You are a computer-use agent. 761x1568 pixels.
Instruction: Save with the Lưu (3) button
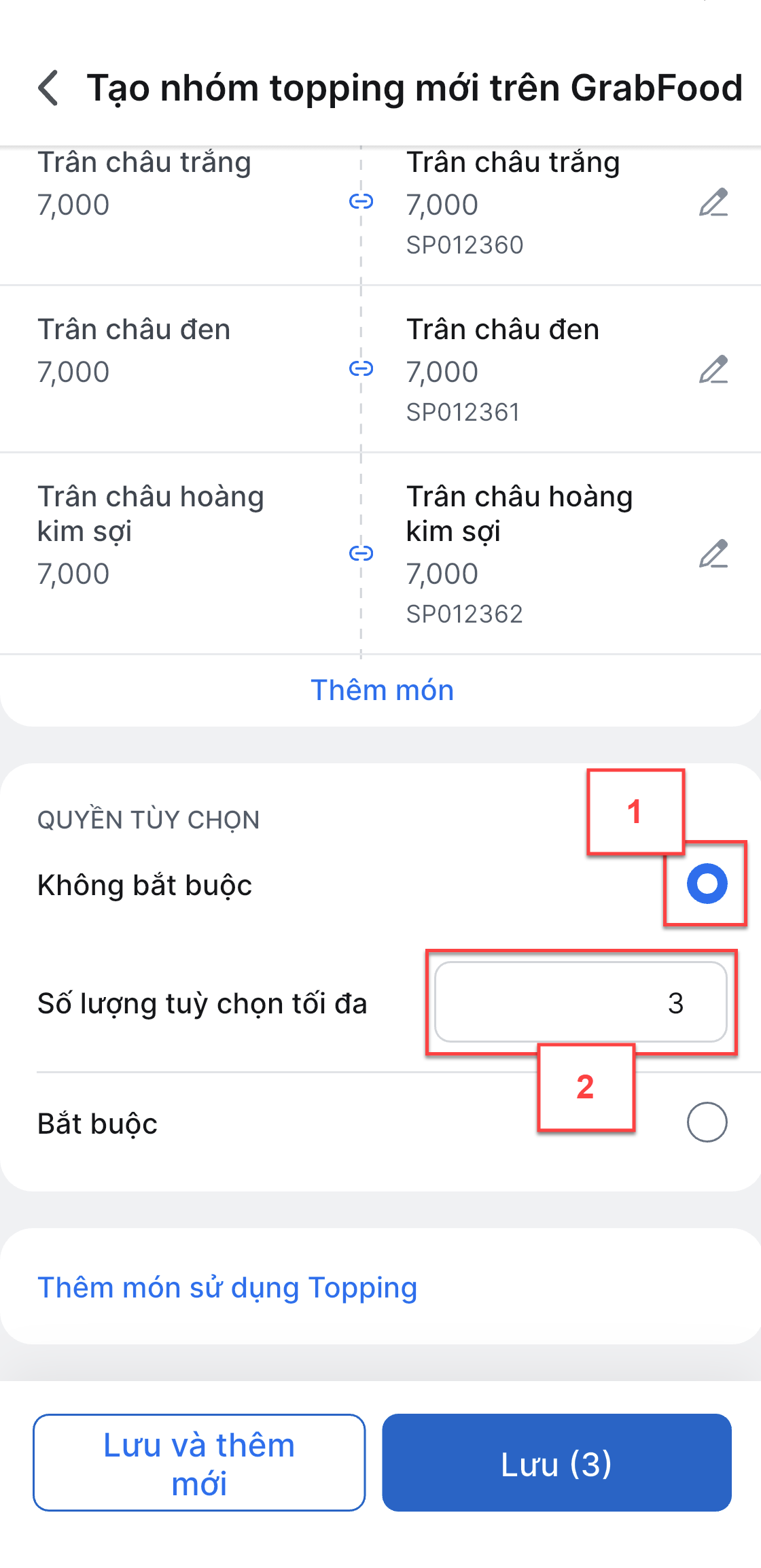[x=556, y=1463]
